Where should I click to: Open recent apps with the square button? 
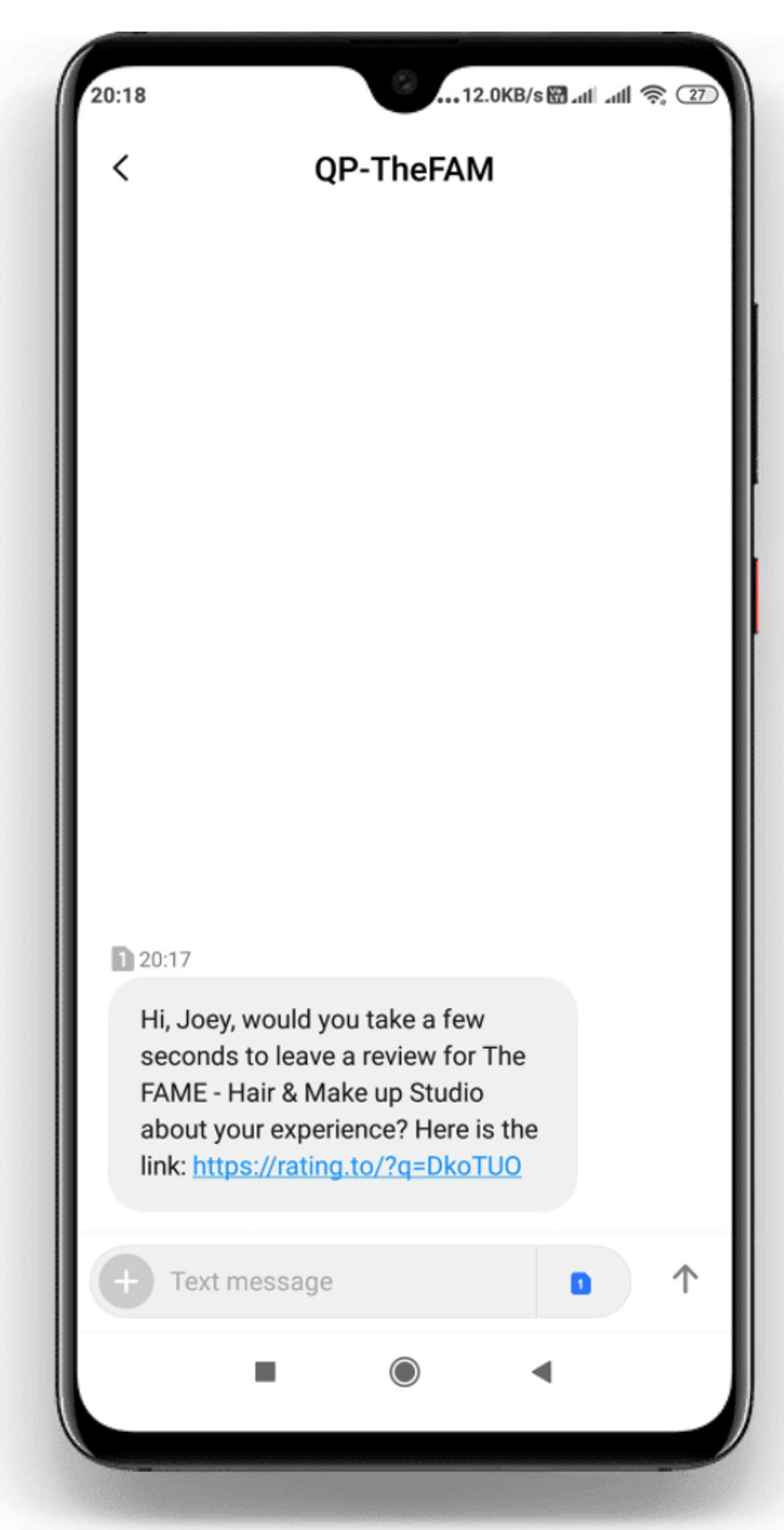pyautogui.click(x=265, y=1372)
